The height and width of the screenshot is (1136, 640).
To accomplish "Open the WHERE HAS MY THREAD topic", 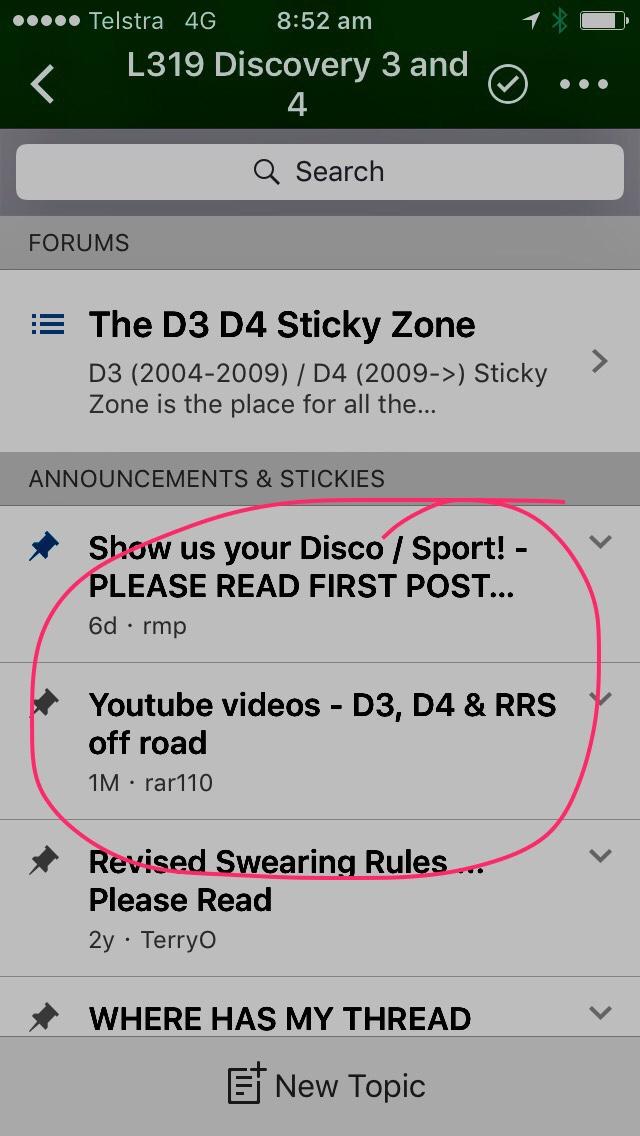I will [x=280, y=1018].
